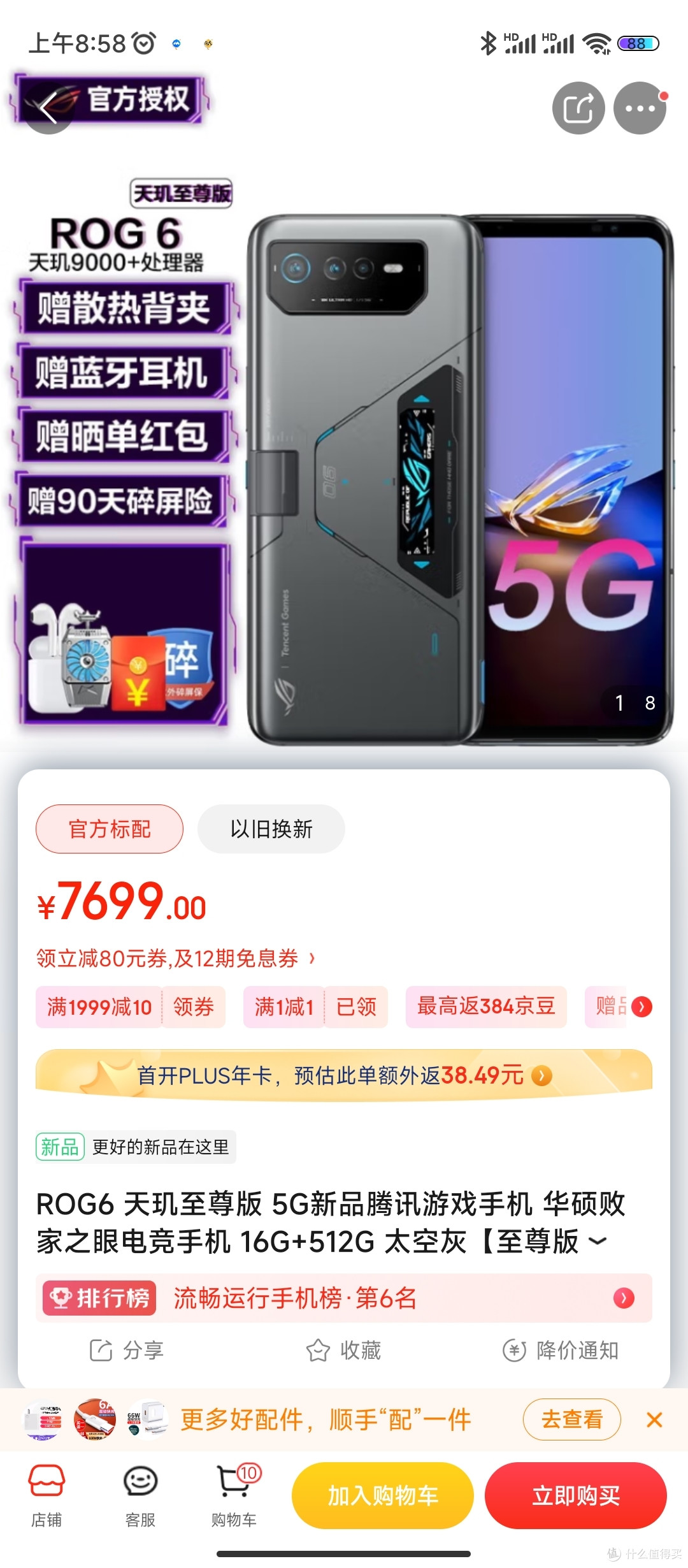View 流畅运行手机榜·第6名 ranking
This screenshot has width=688, height=1568.
[293, 1299]
